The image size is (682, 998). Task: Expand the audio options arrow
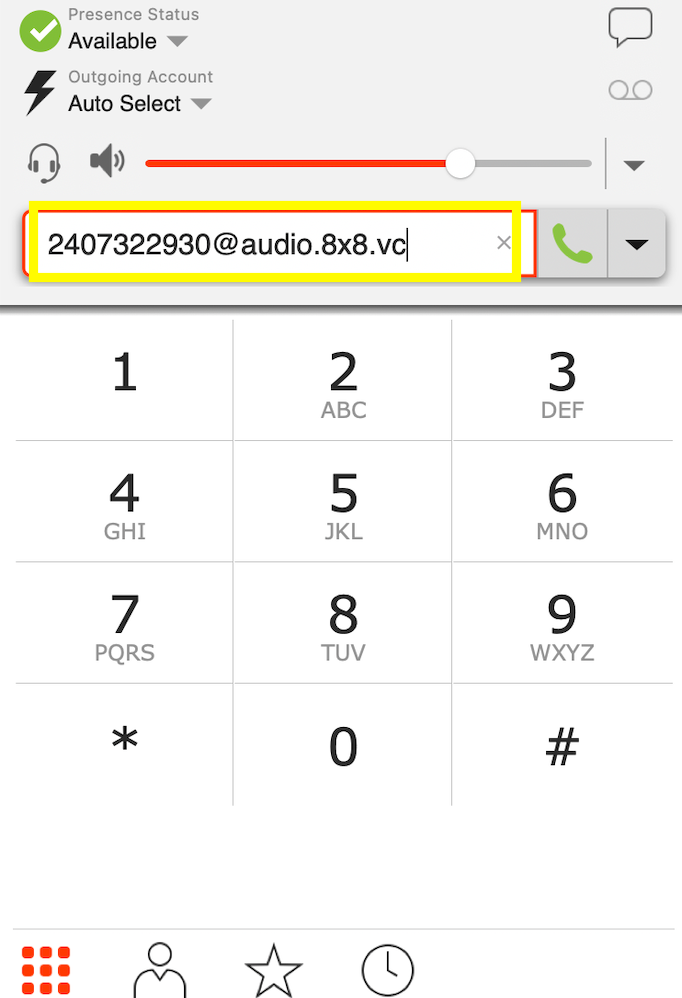tap(634, 165)
